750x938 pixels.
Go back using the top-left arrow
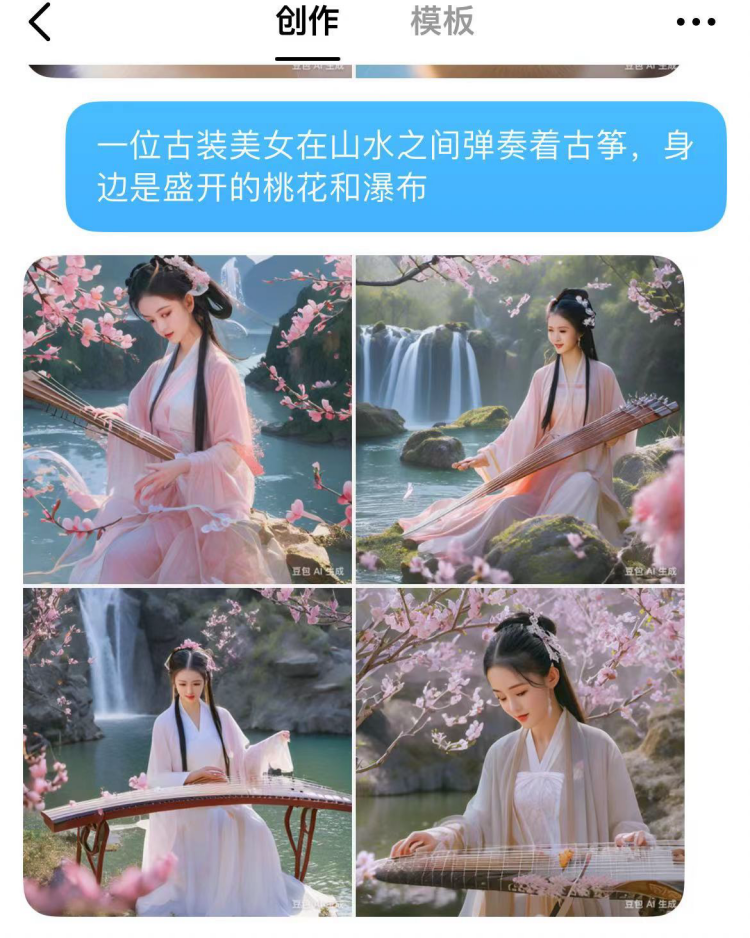(40, 22)
